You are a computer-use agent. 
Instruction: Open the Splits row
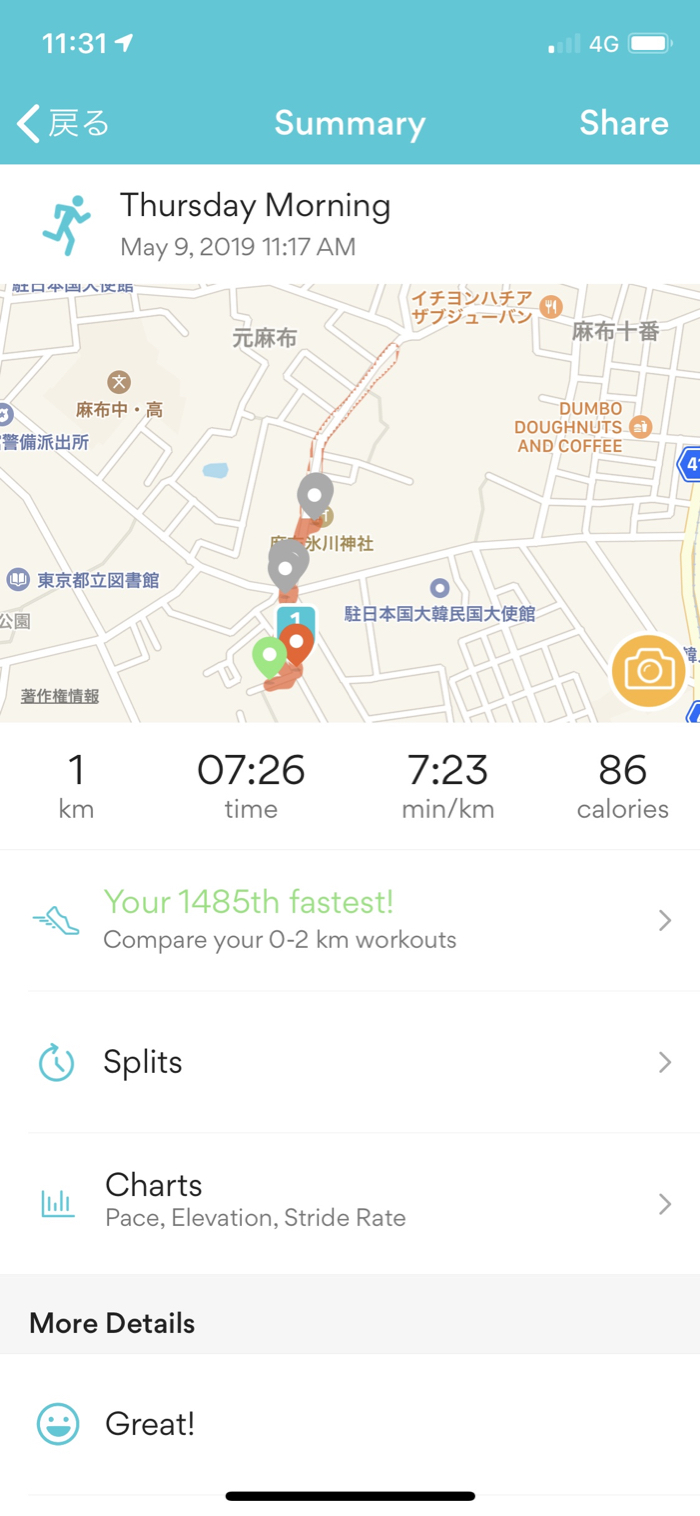click(x=350, y=1062)
